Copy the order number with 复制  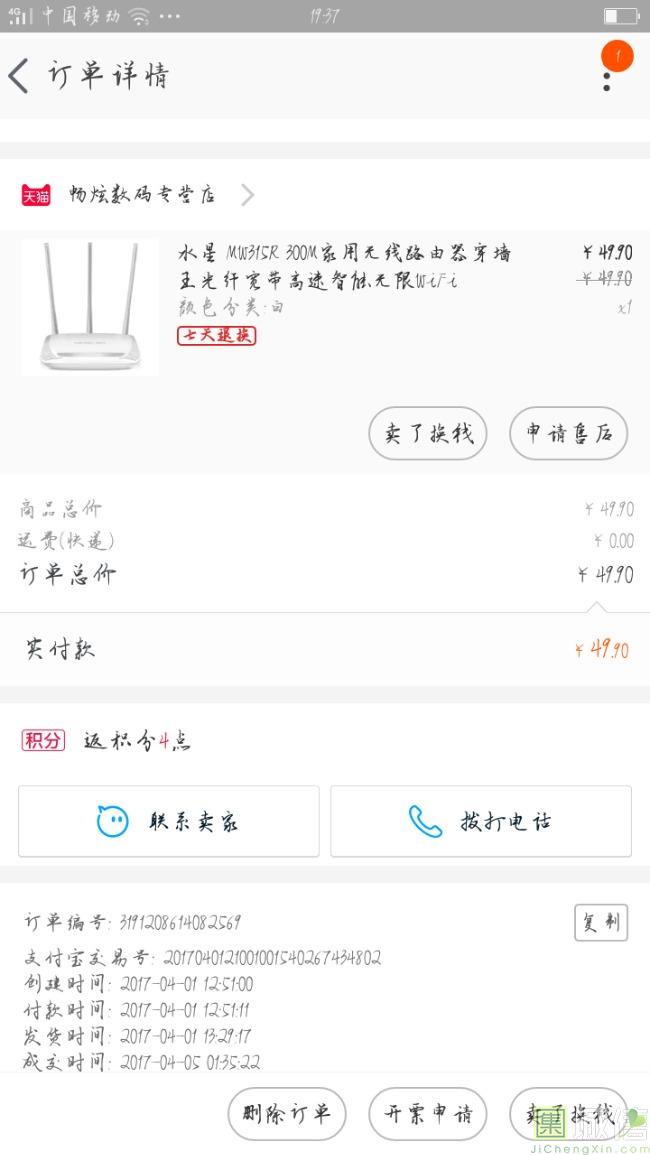click(600, 922)
